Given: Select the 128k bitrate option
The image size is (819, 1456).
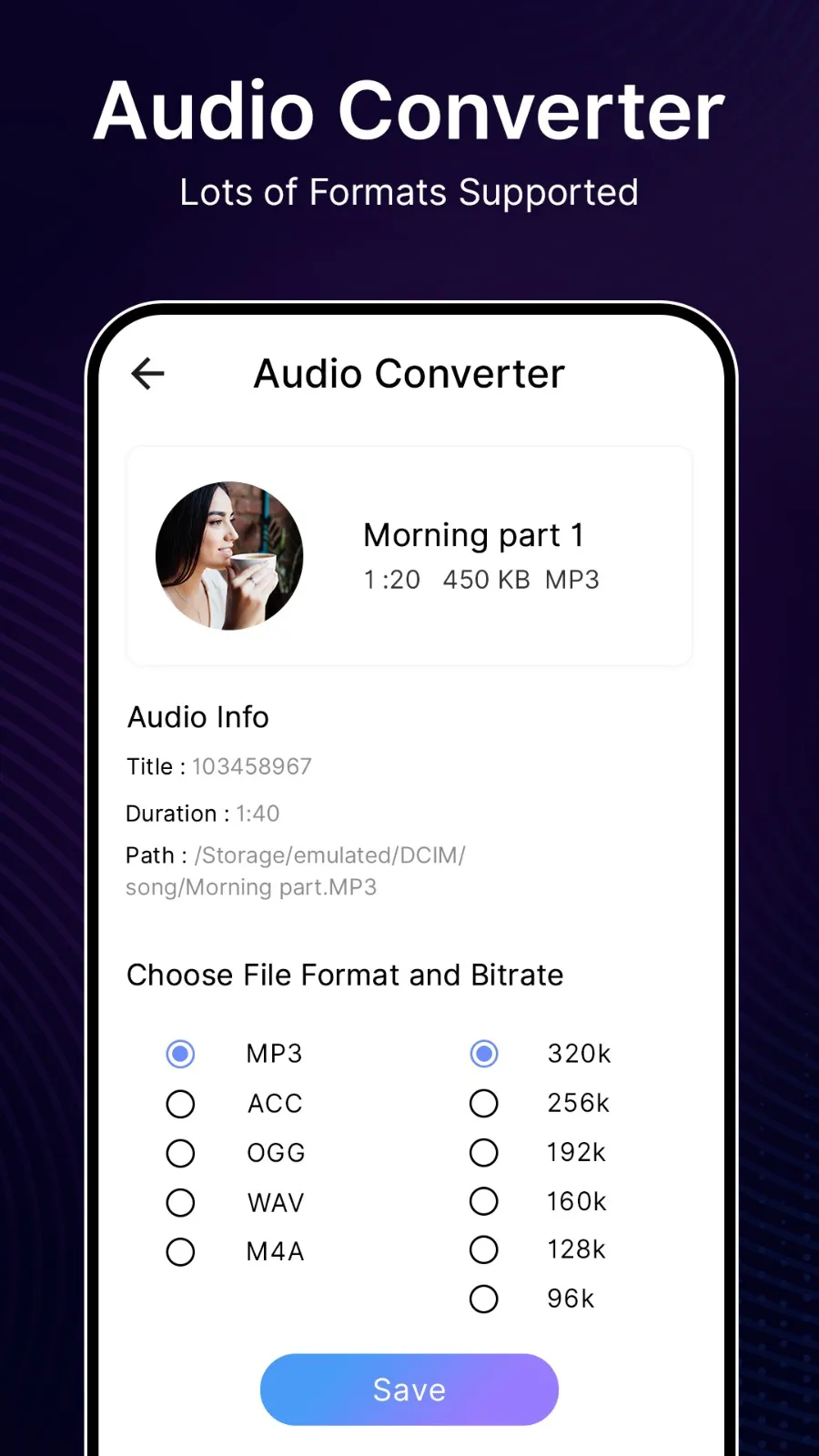Looking at the screenshot, I should 483,1249.
